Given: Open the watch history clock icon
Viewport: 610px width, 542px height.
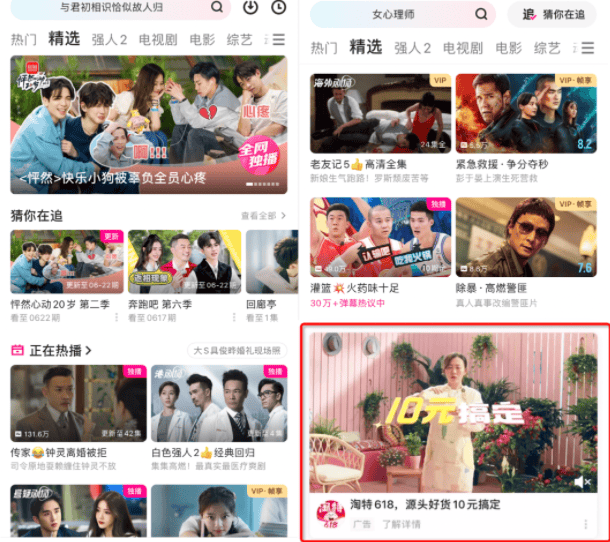Looking at the screenshot, I should 278,8.
